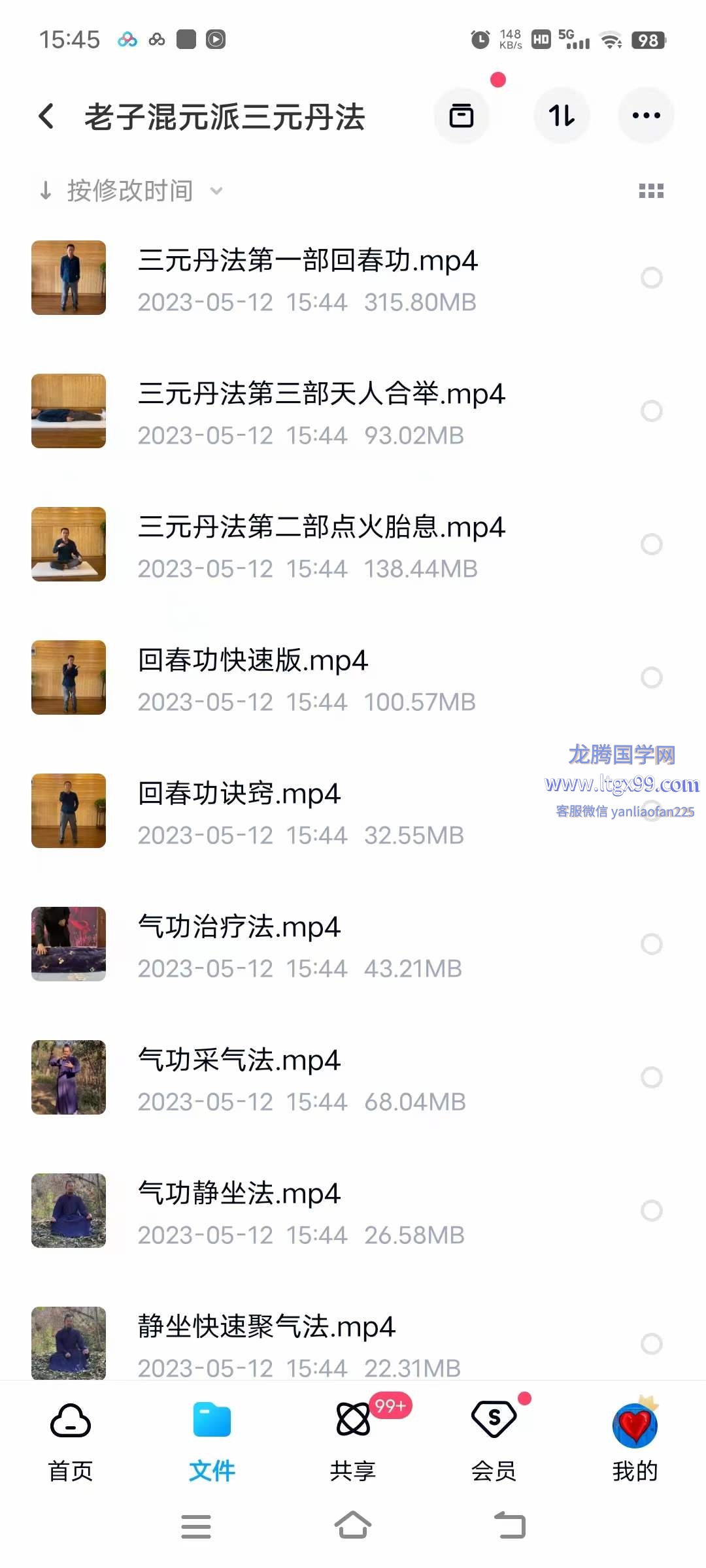This screenshot has width=706, height=1568.
Task: Open 回春功诀窍.mp4 video
Action: pos(239,811)
